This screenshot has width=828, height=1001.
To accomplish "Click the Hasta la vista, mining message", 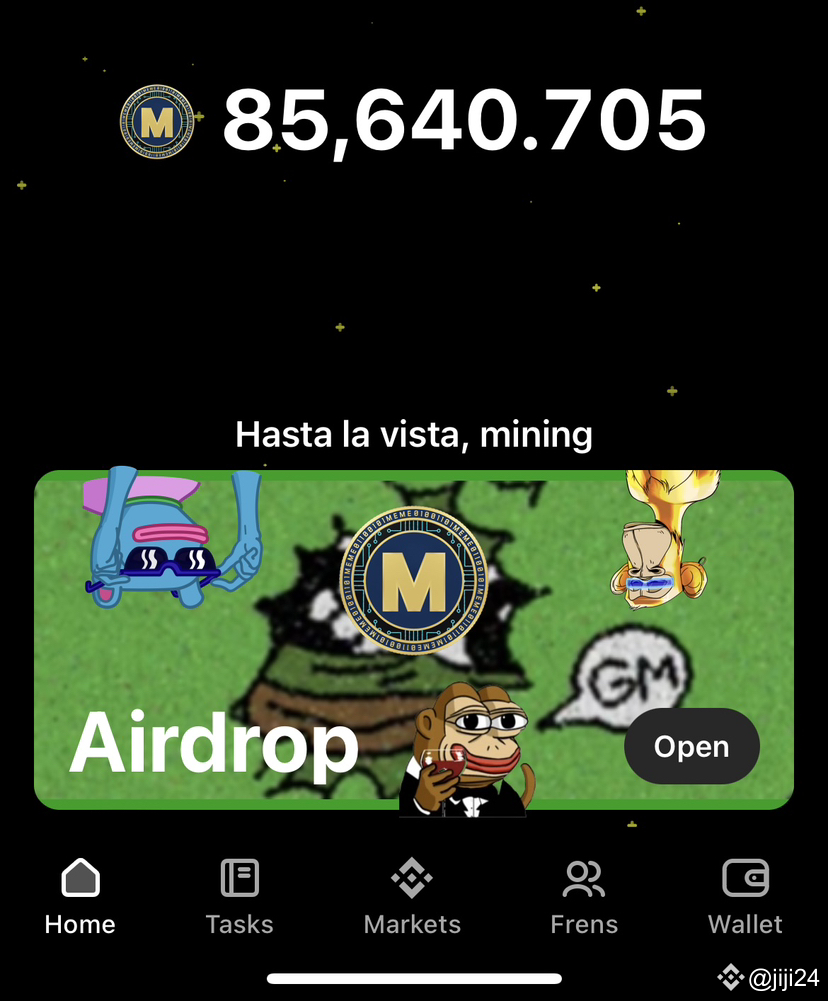I will pyautogui.click(x=413, y=435).
